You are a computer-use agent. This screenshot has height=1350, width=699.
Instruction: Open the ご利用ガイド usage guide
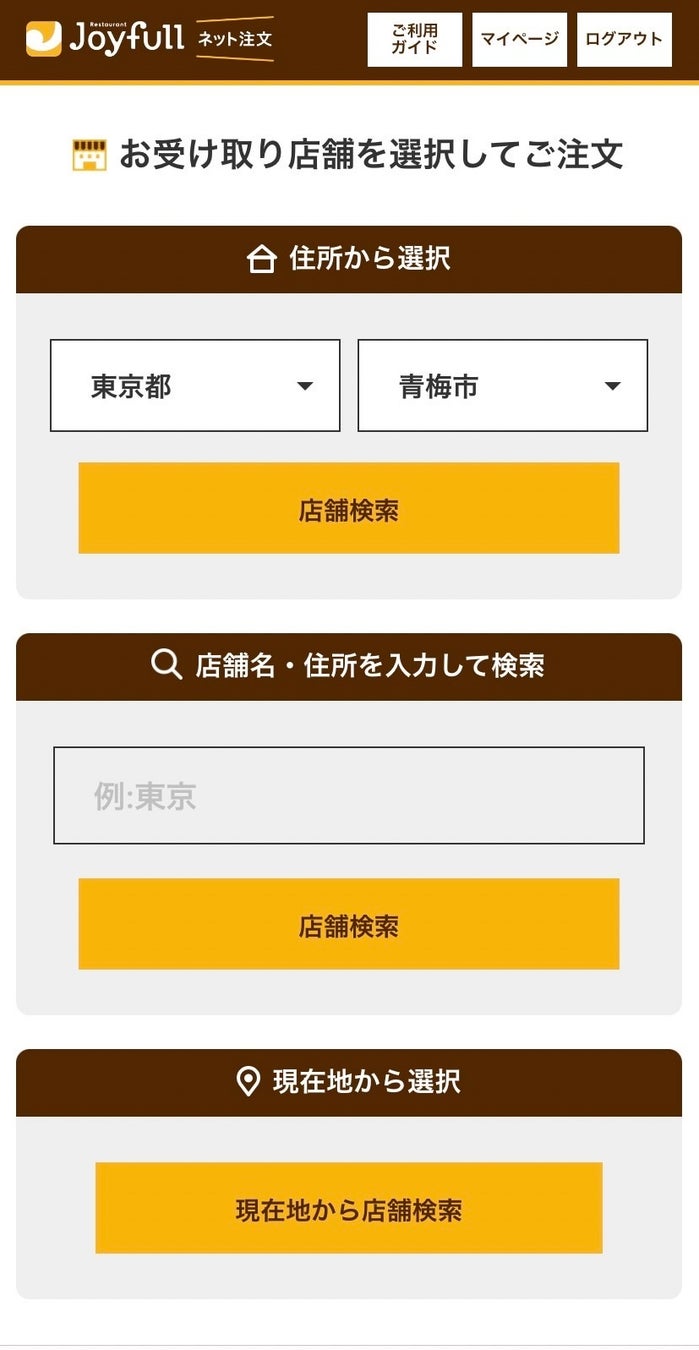tap(414, 40)
